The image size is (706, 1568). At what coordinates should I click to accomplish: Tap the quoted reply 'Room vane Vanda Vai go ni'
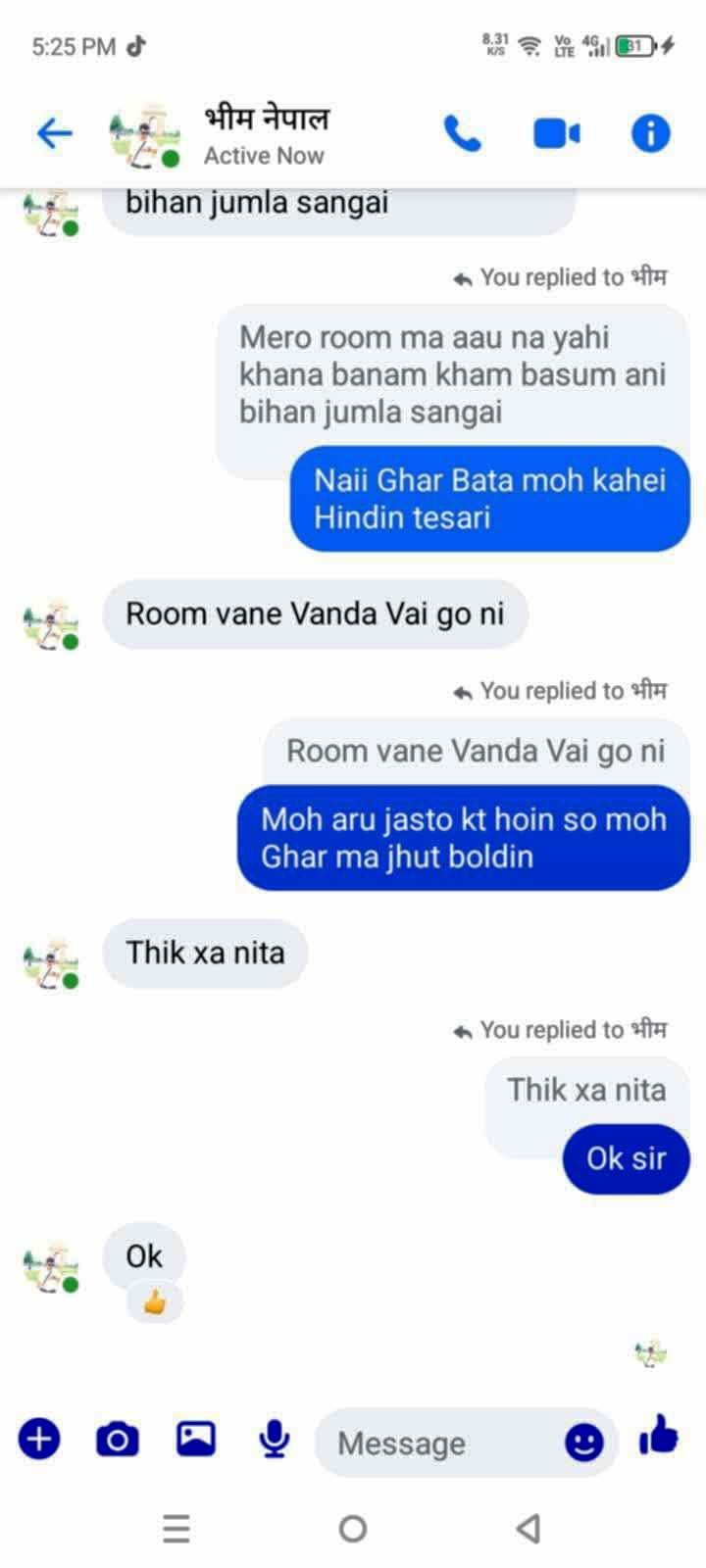coord(476,751)
